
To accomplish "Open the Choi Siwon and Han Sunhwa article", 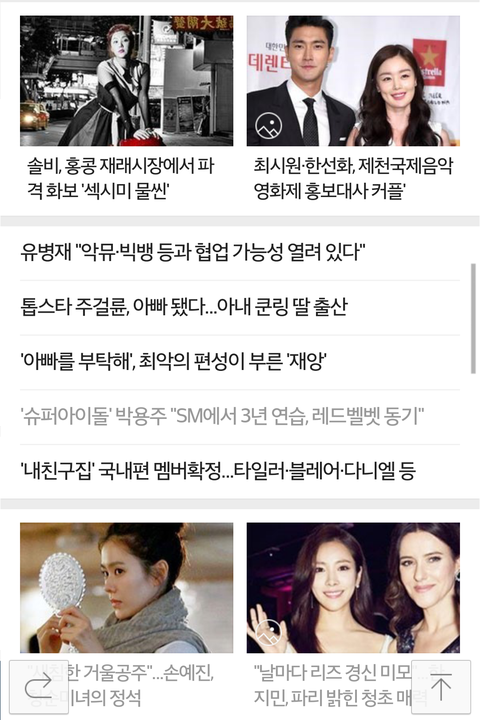I will (353, 108).
